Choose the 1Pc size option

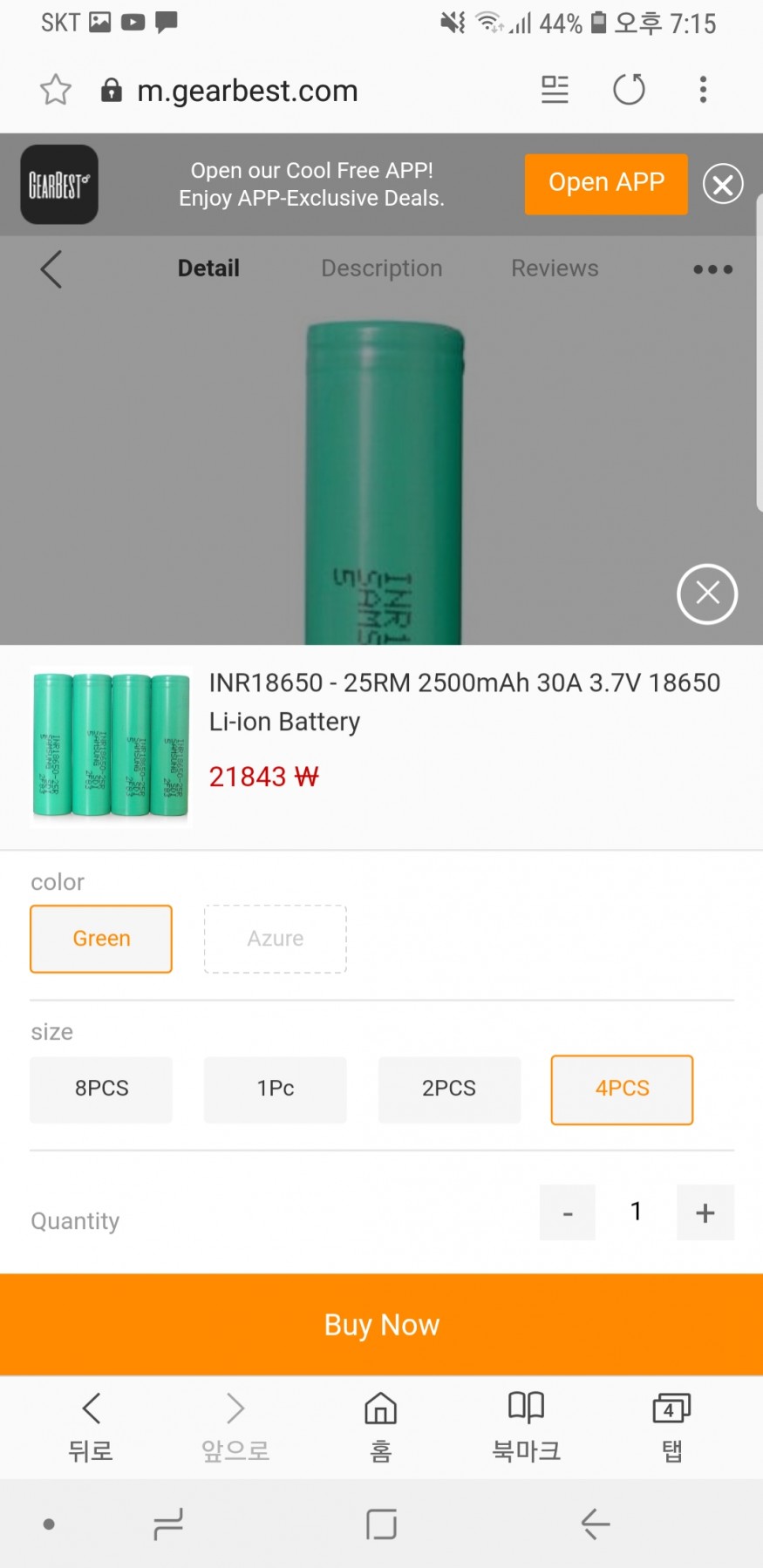275,1089
